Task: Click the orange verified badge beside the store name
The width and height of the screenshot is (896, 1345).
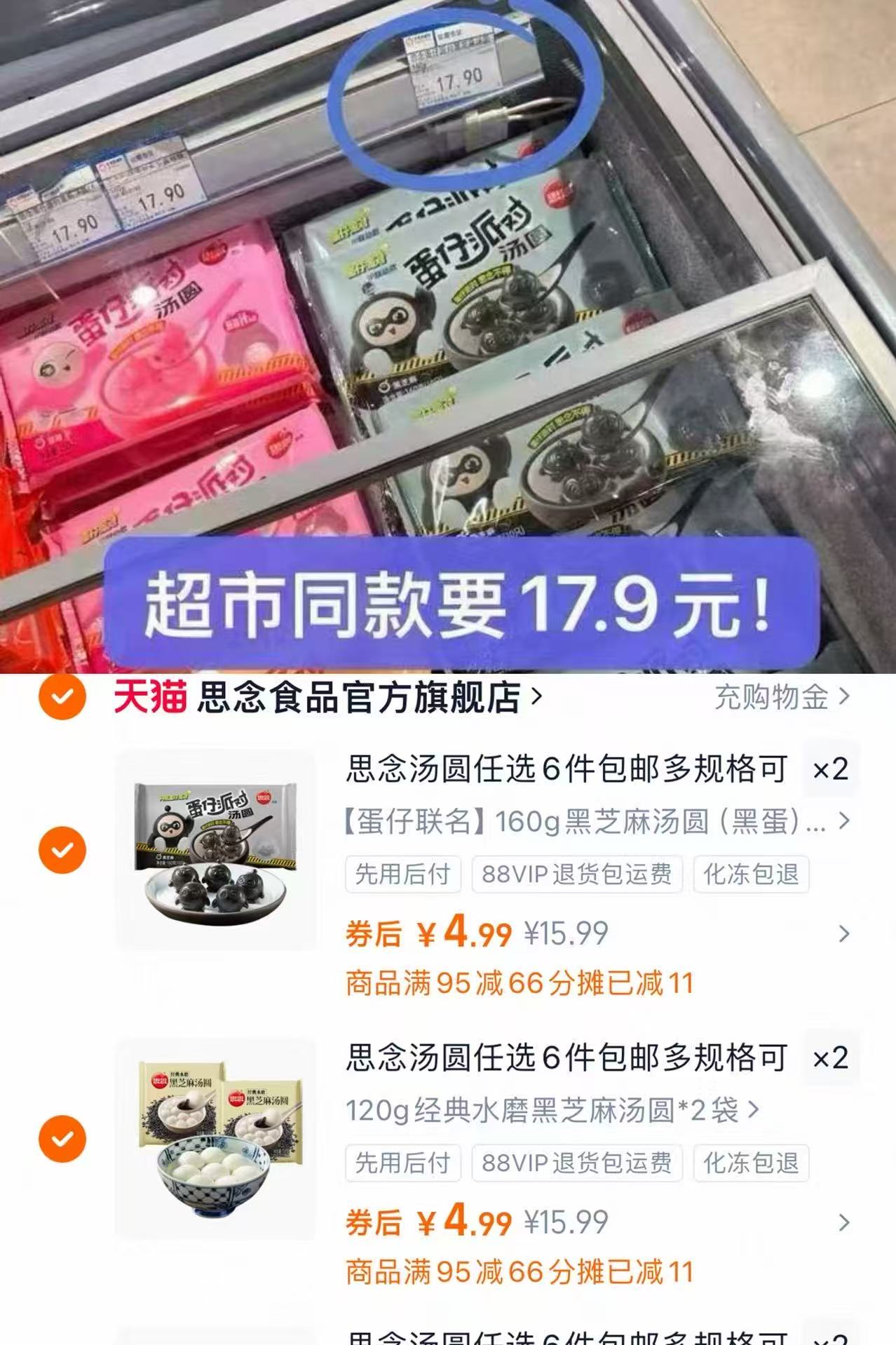Action: (x=62, y=697)
